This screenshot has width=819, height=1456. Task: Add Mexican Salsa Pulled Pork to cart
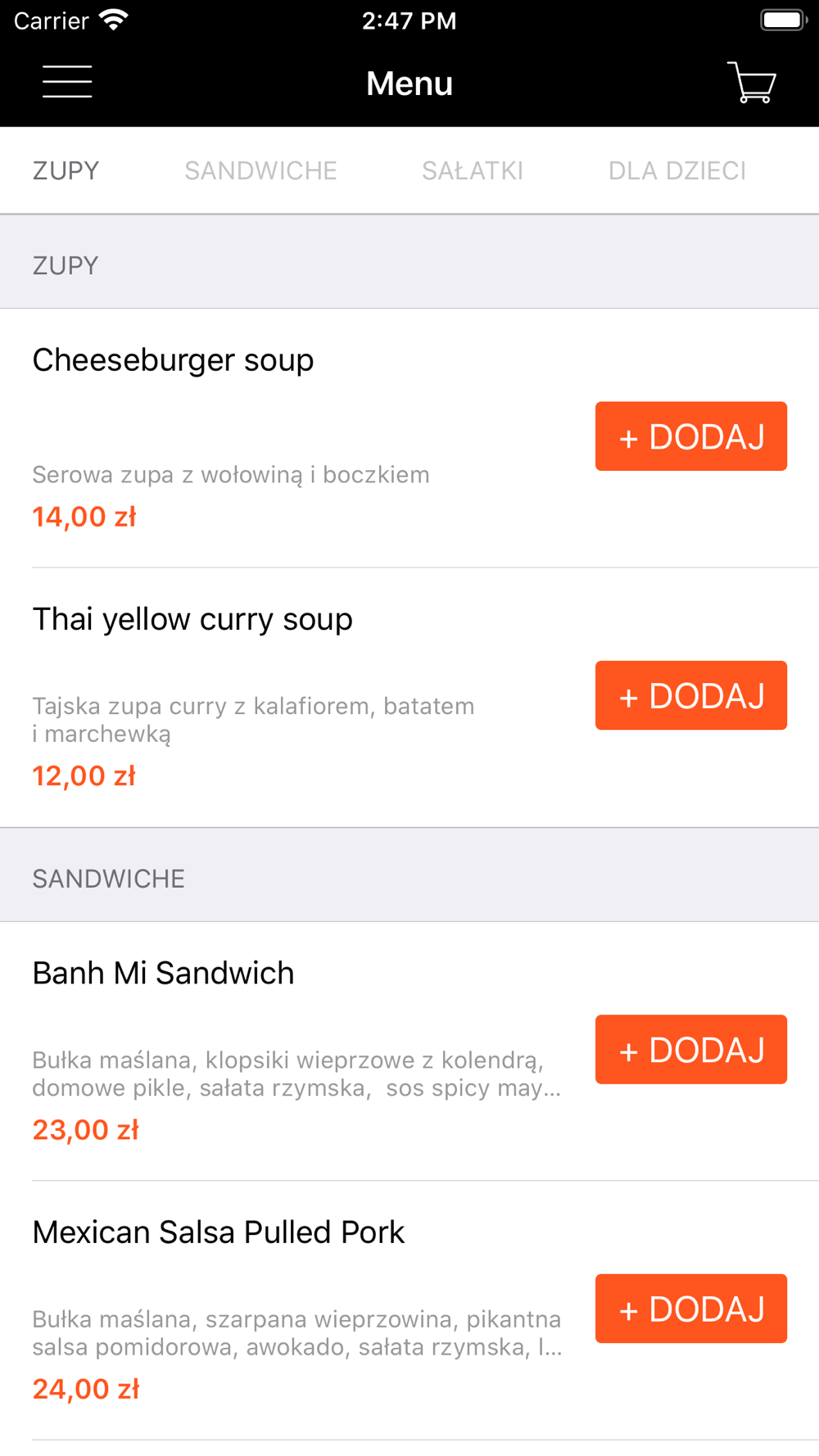click(691, 1309)
